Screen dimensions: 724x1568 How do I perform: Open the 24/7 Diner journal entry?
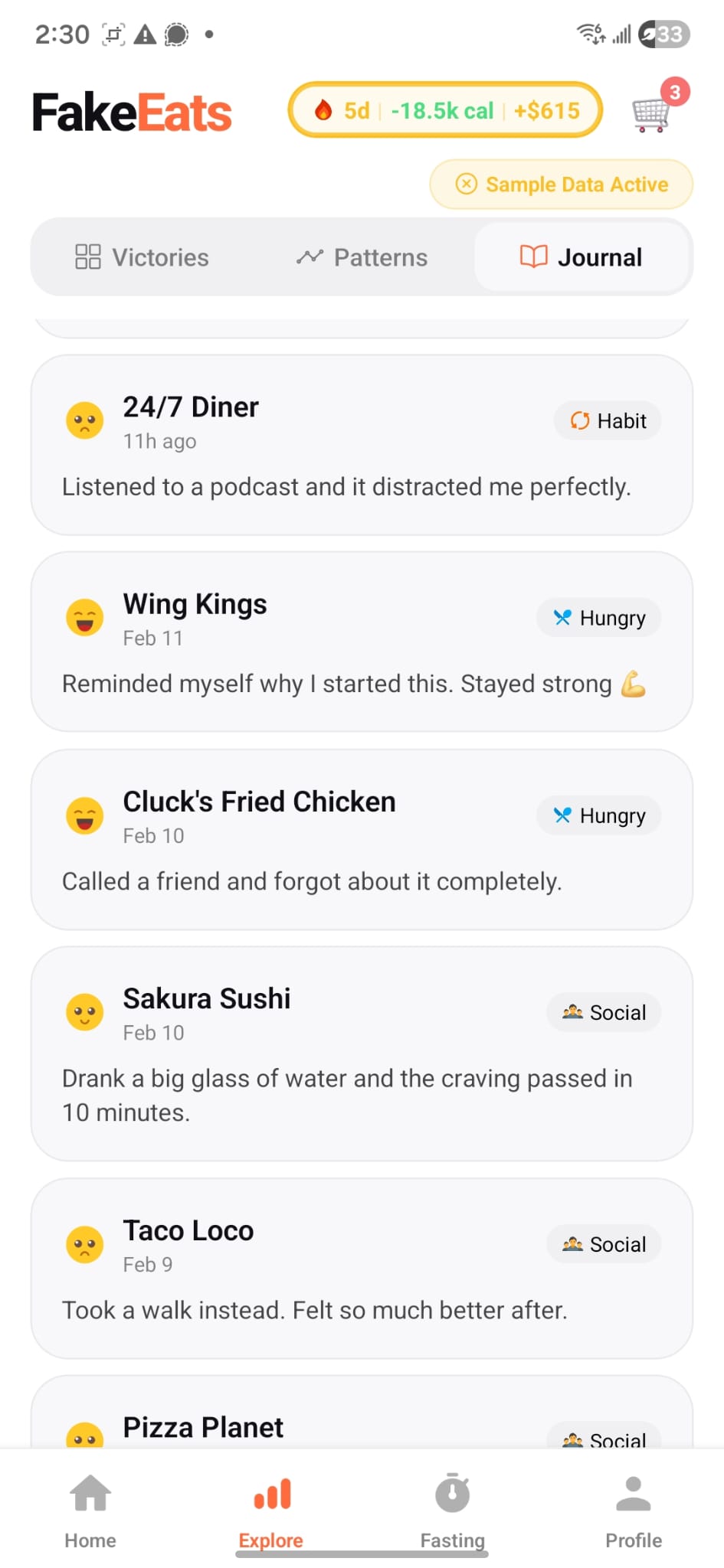pos(362,445)
